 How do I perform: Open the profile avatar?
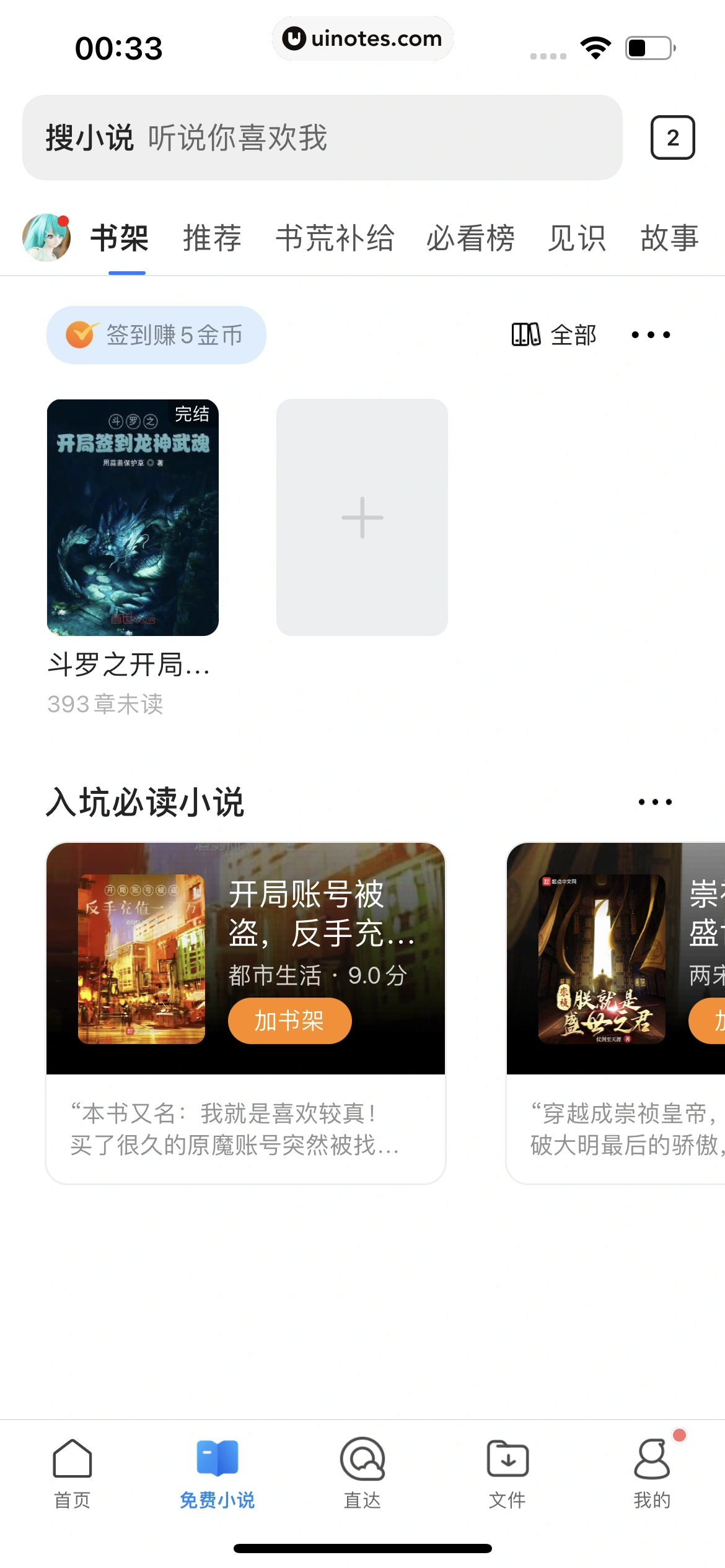click(46, 238)
